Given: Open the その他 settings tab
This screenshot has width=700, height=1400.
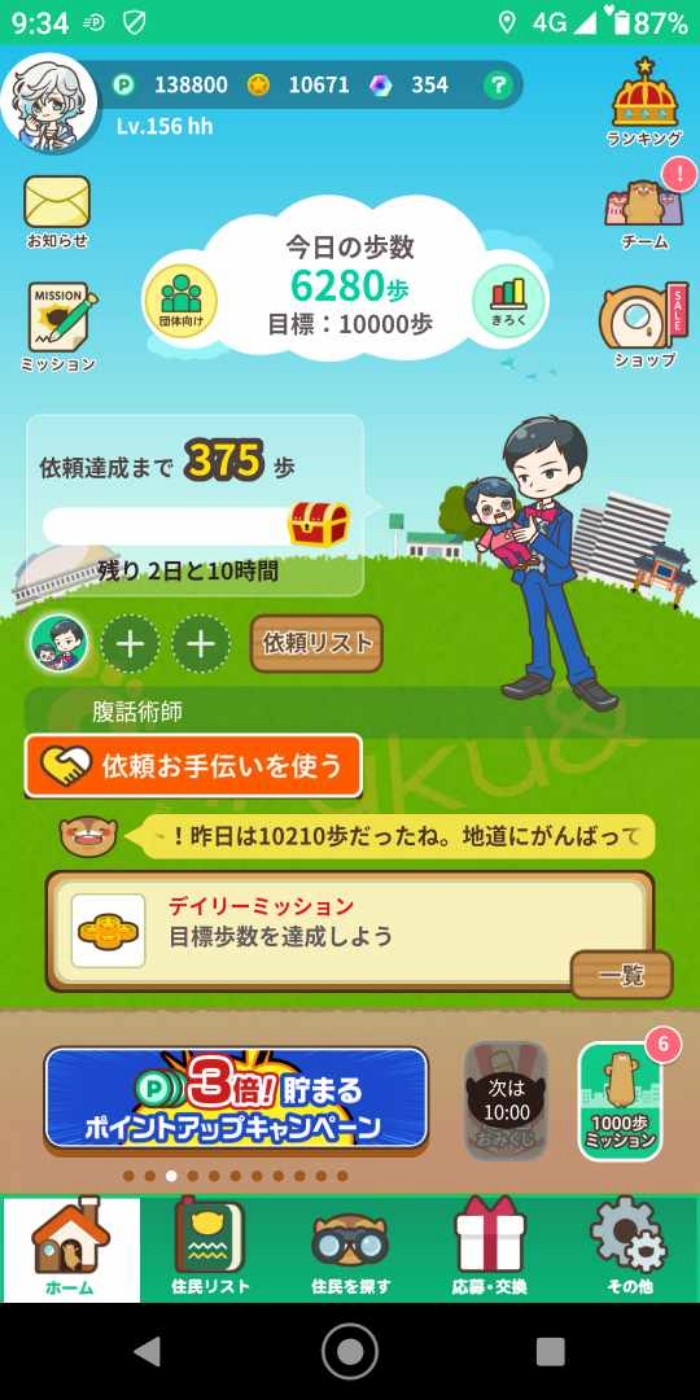Looking at the screenshot, I should pyautogui.click(x=629, y=1249).
